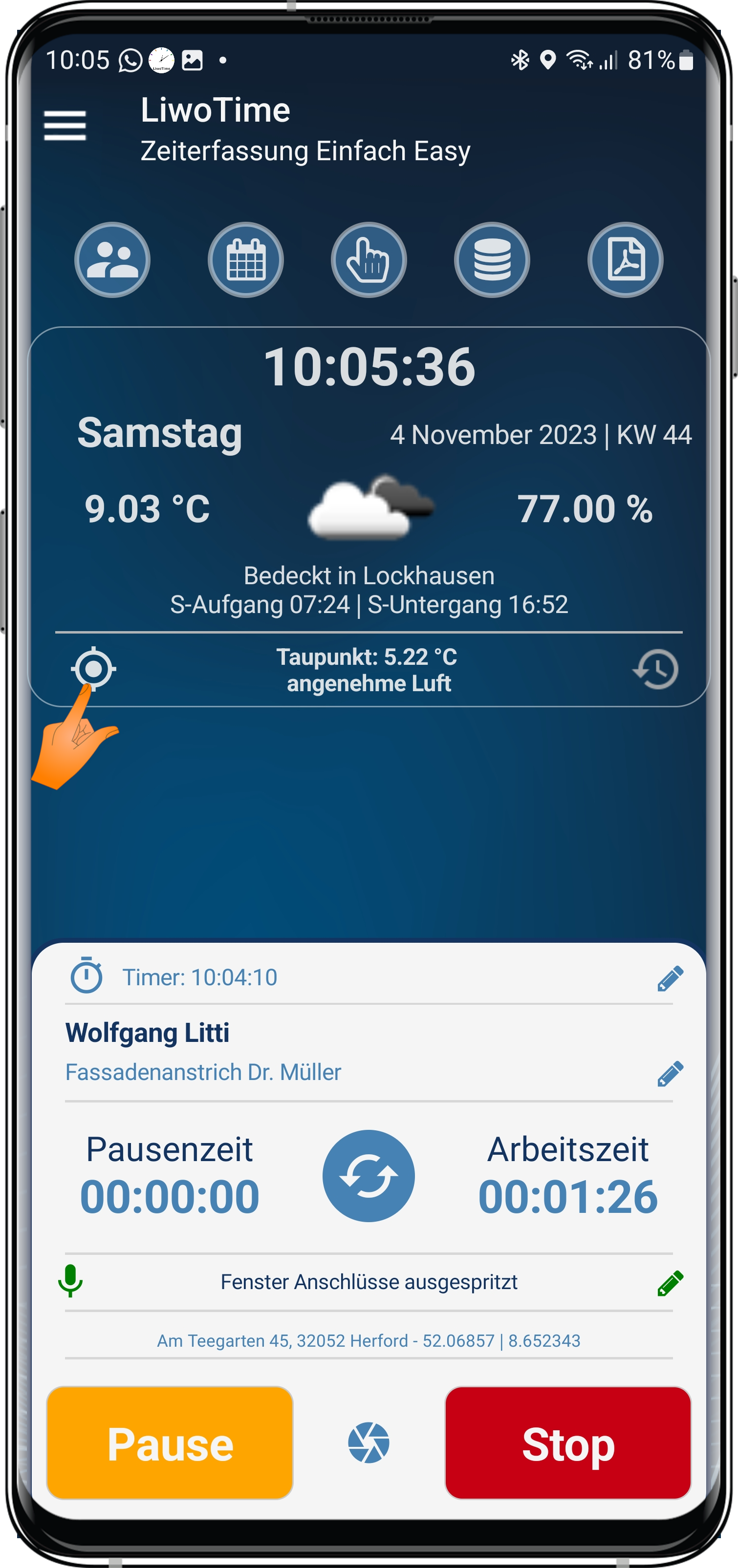Image resolution: width=738 pixels, height=1568 pixels.
Task: Tap the hand pointer icon
Action: pos(369,260)
